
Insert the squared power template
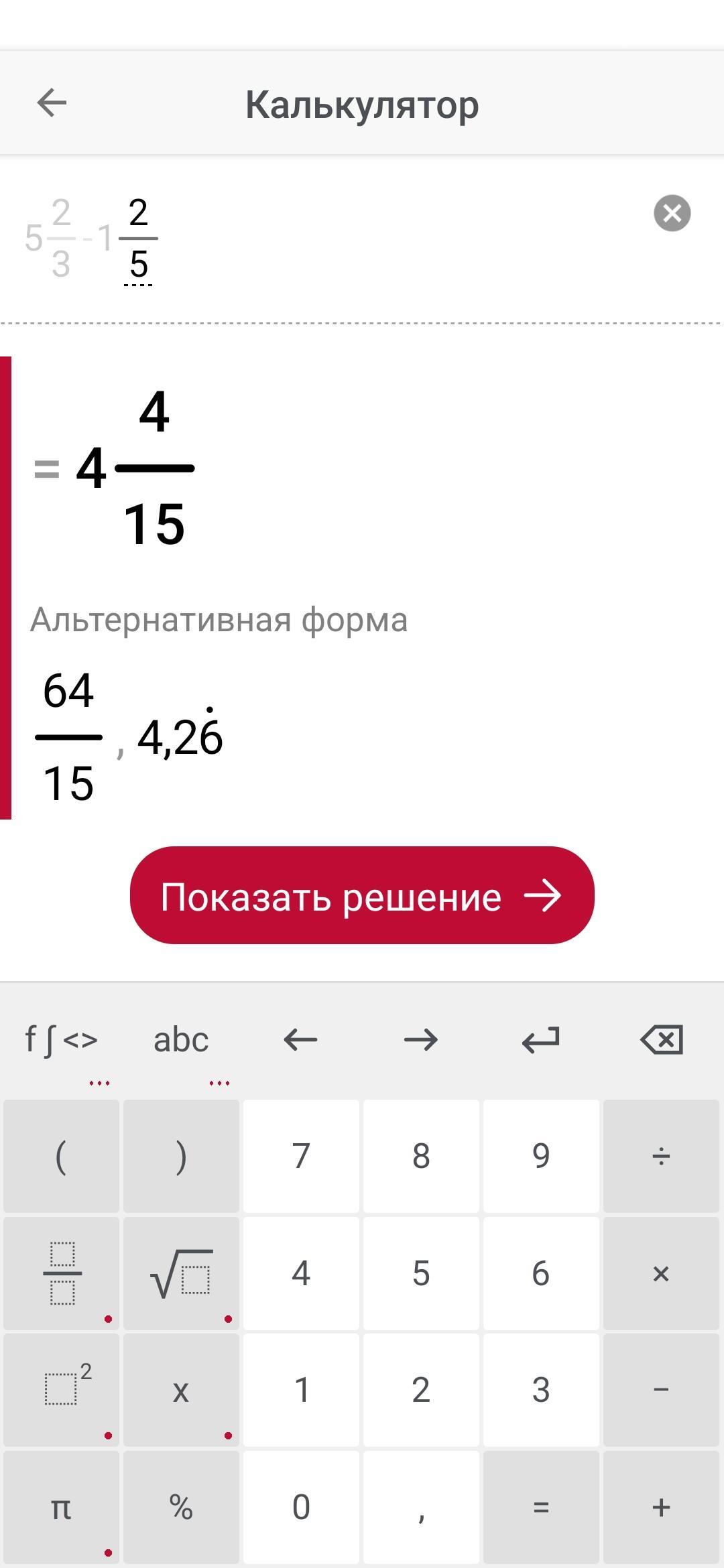pyautogui.click(x=62, y=1390)
